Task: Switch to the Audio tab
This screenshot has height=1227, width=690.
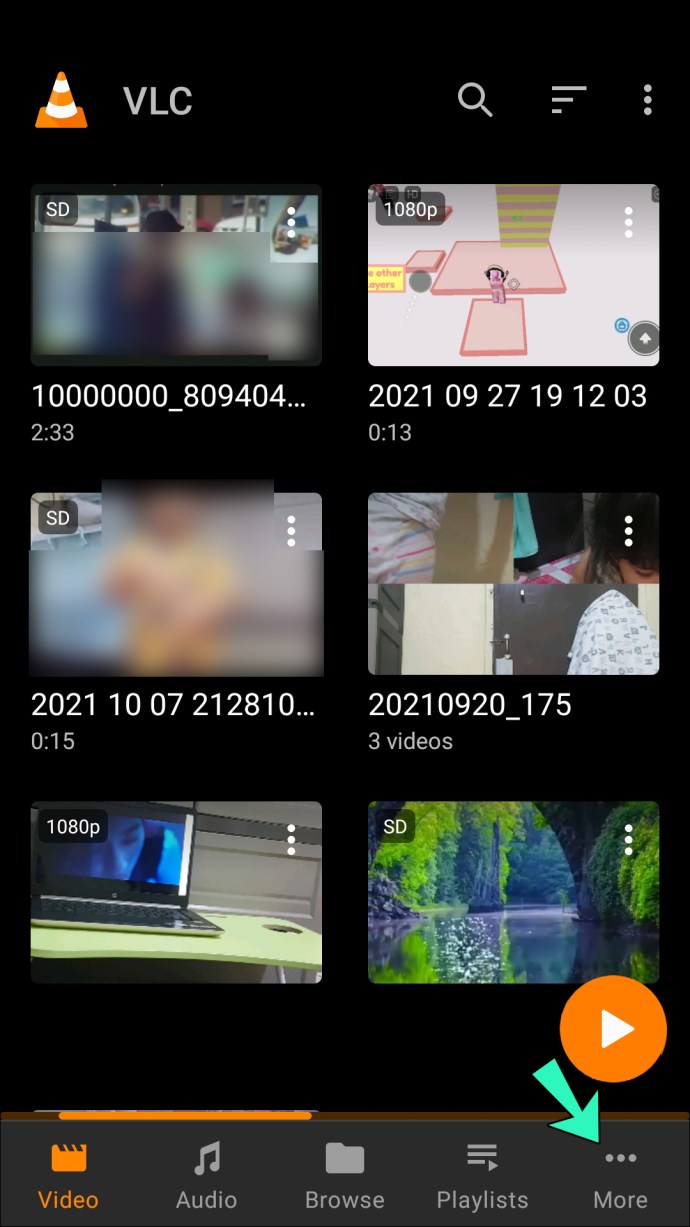Action: pos(206,1176)
